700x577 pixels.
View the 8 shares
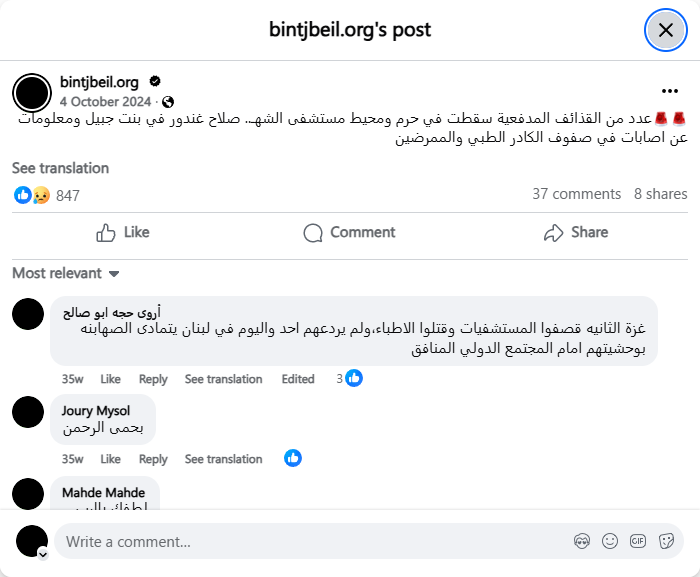click(660, 194)
